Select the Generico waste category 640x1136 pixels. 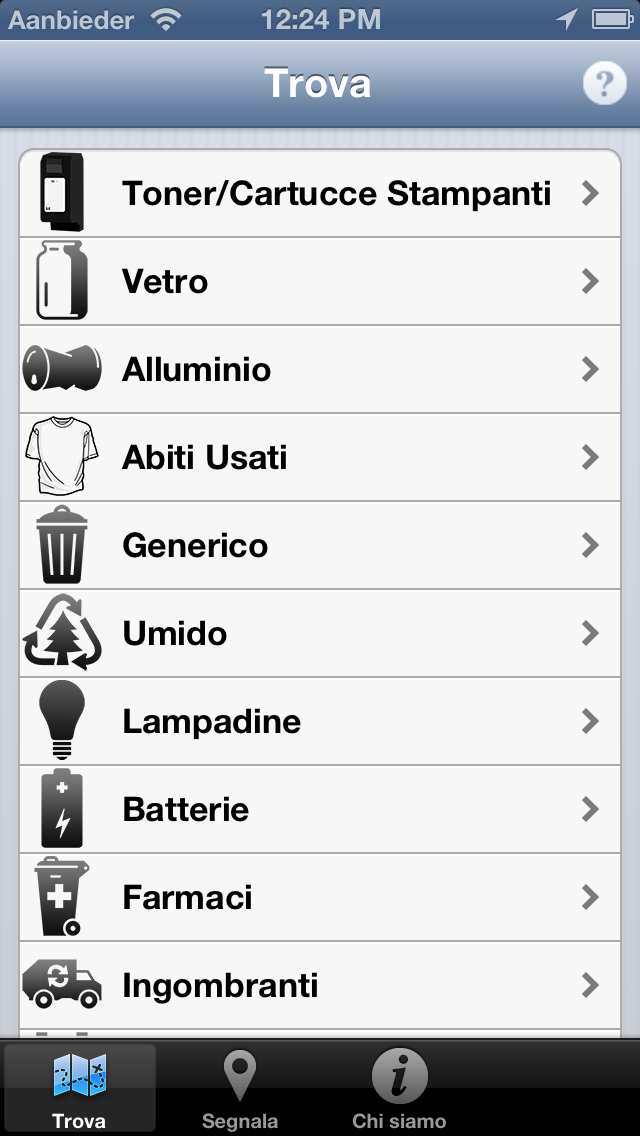point(320,546)
